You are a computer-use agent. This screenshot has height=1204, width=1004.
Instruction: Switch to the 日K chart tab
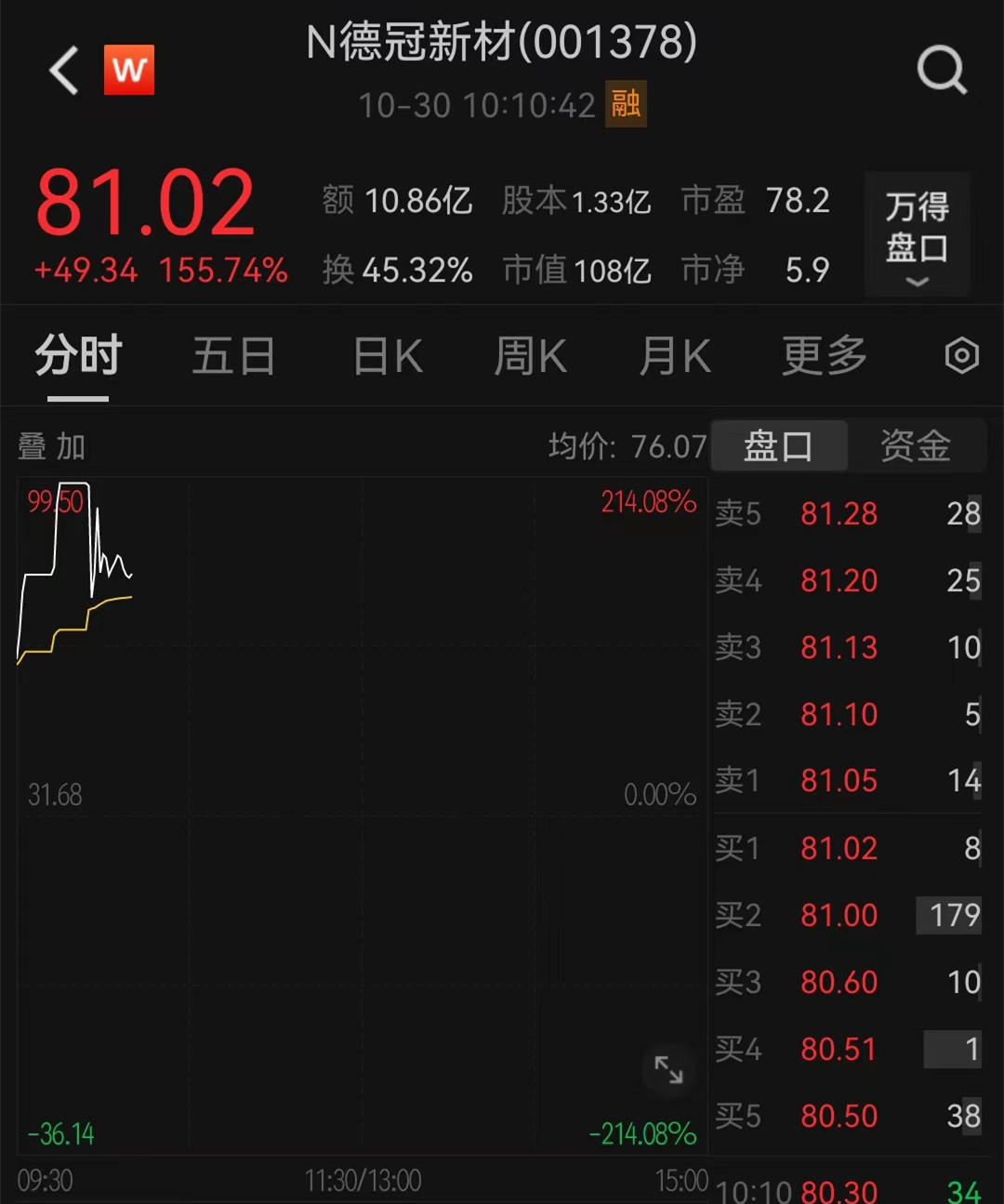(388, 356)
